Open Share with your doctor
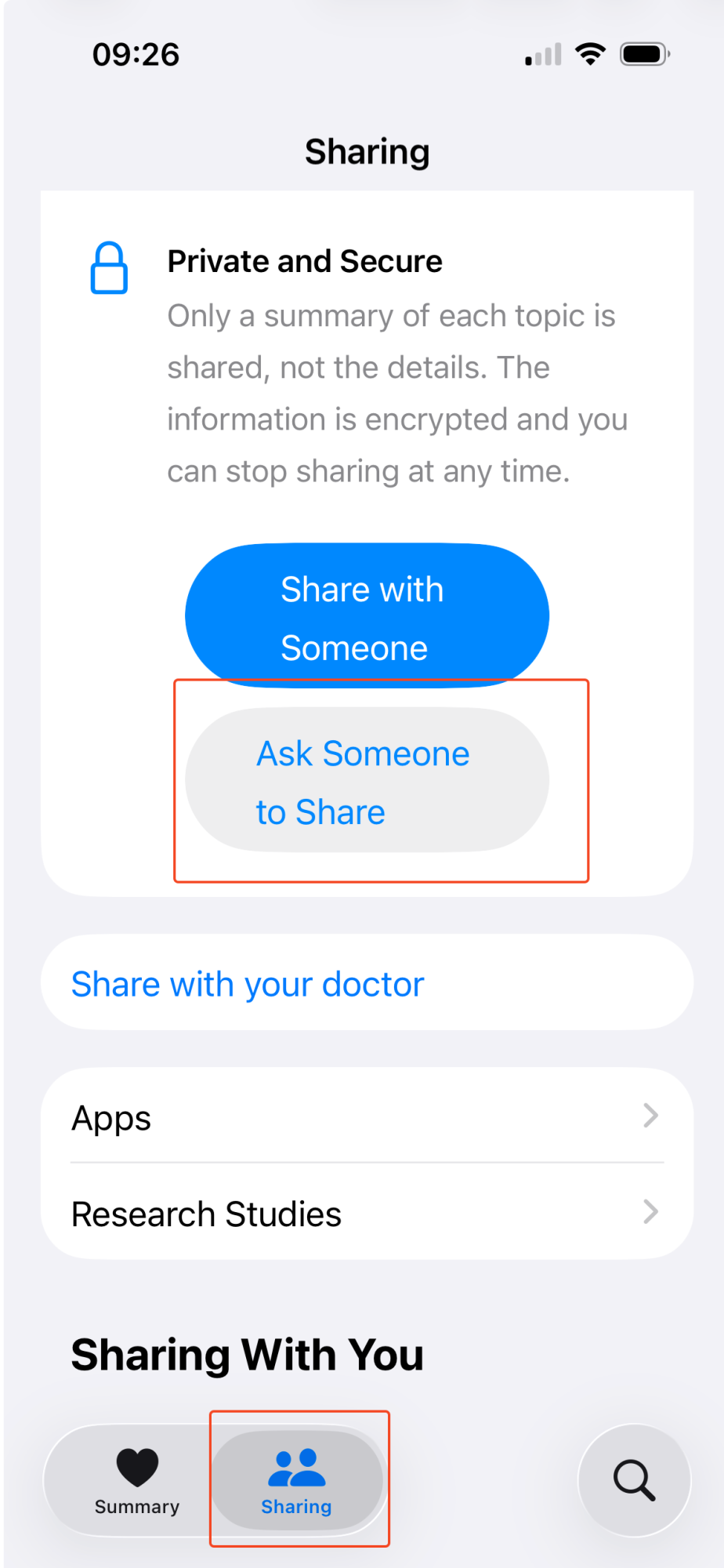Image resolution: width=724 pixels, height=1568 pixels. point(248,983)
